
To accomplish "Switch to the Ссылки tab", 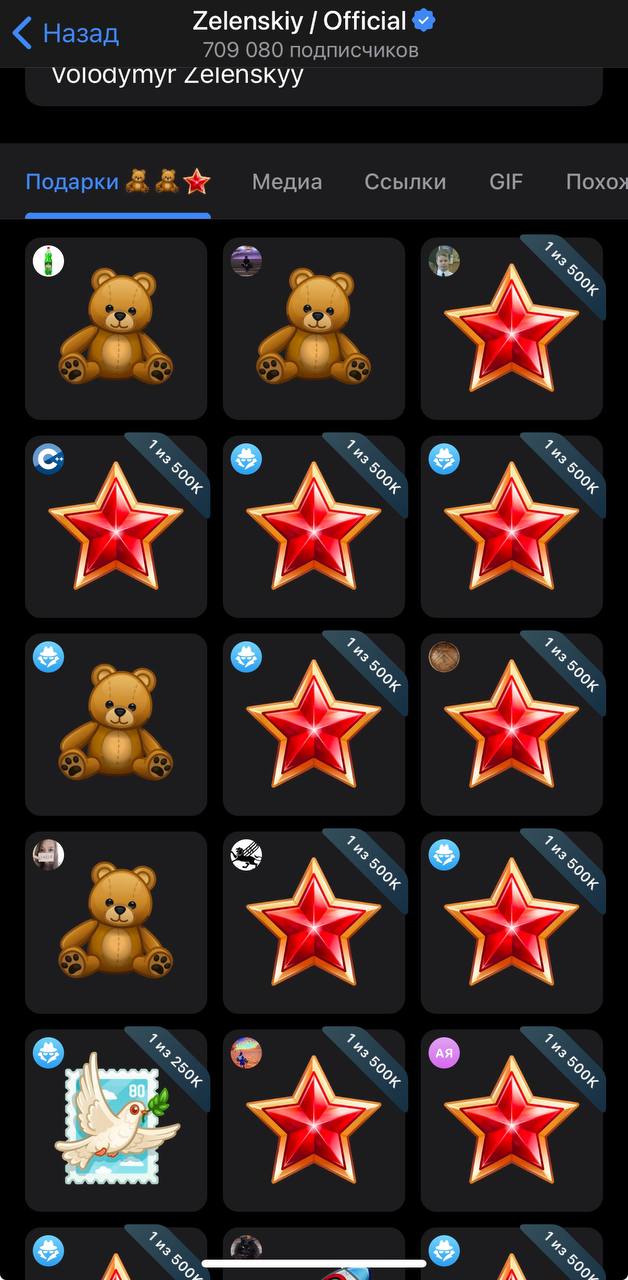I will point(405,182).
